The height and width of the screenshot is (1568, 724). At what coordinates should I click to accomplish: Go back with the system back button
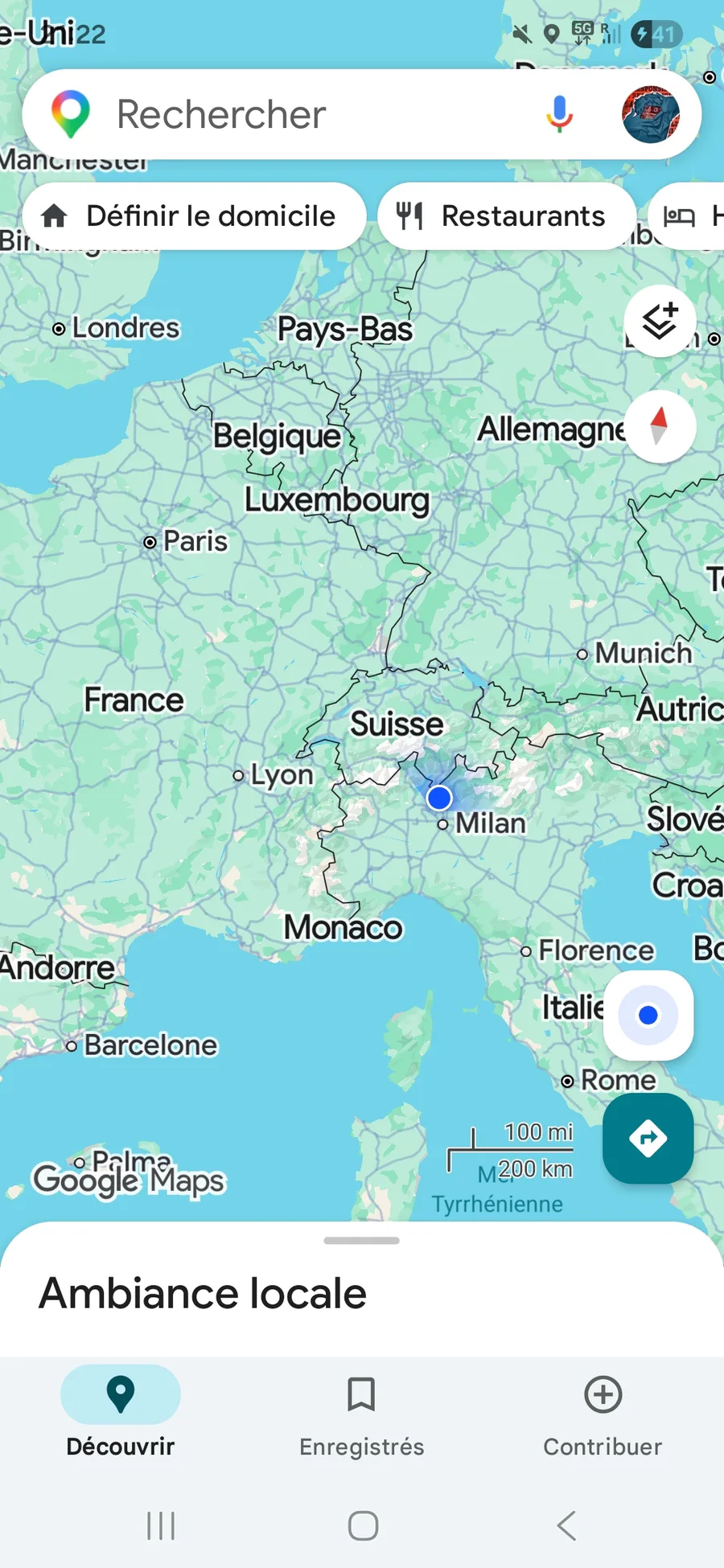[566, 1525]
